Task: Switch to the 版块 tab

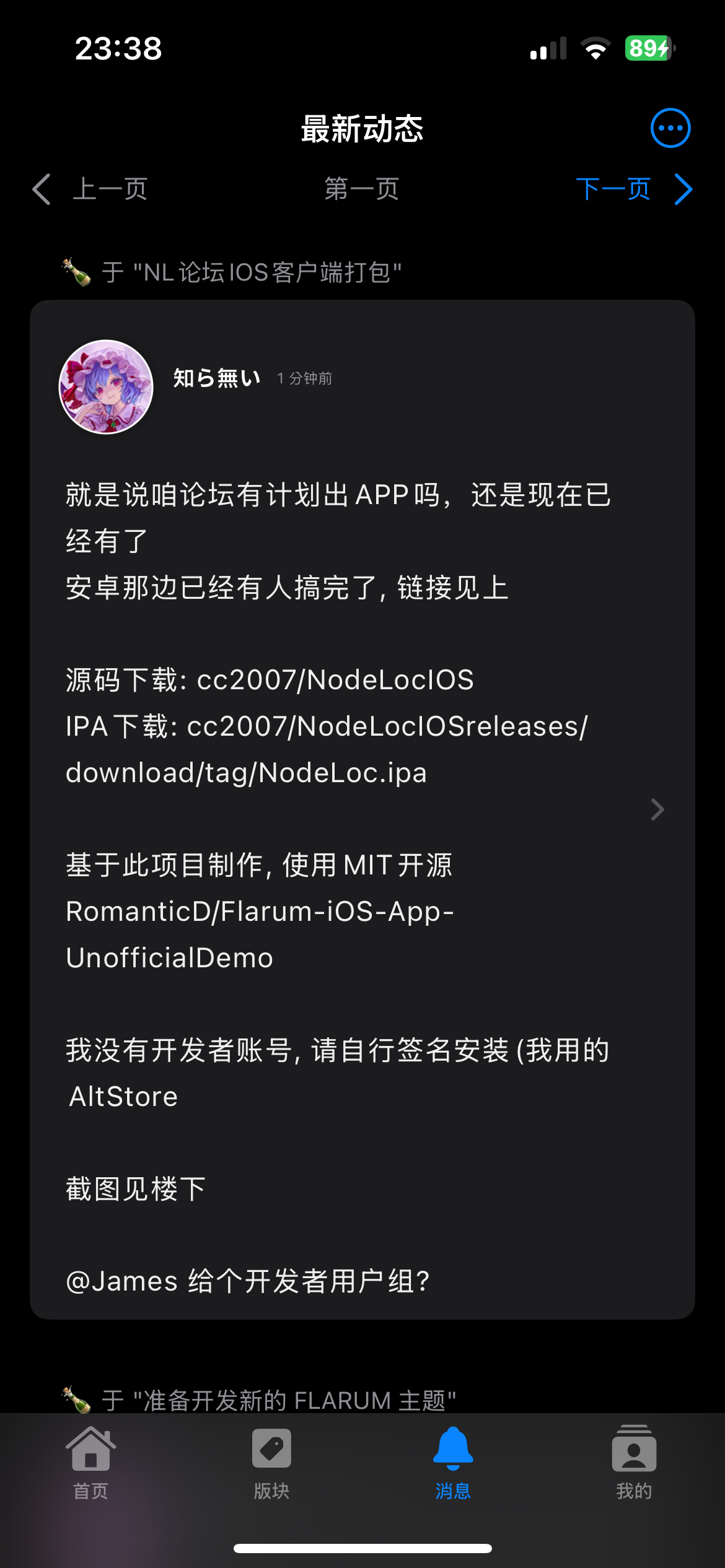Action: tap(271, 1463)
